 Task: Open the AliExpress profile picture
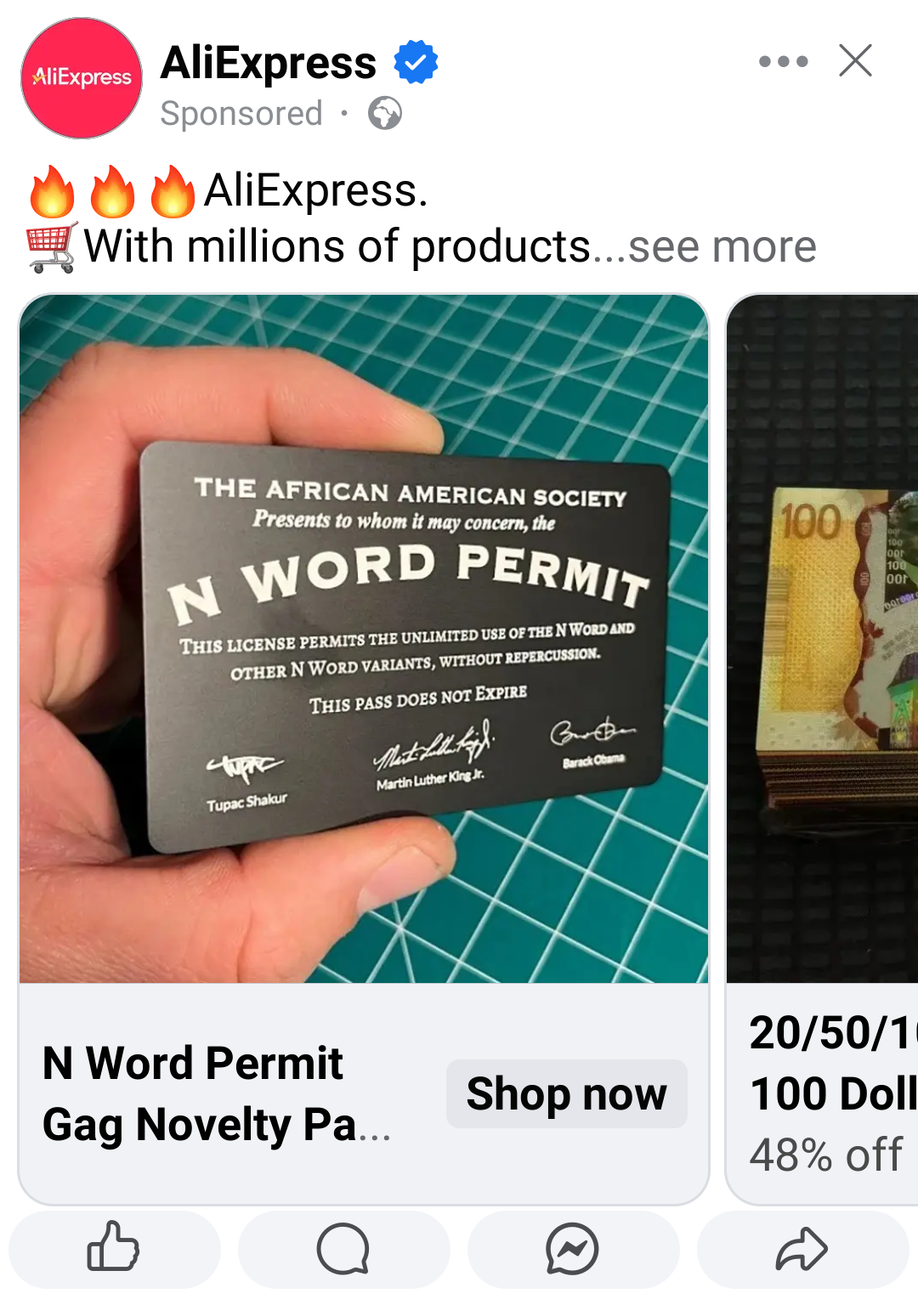pyautogui.click(x=82, y=78)
